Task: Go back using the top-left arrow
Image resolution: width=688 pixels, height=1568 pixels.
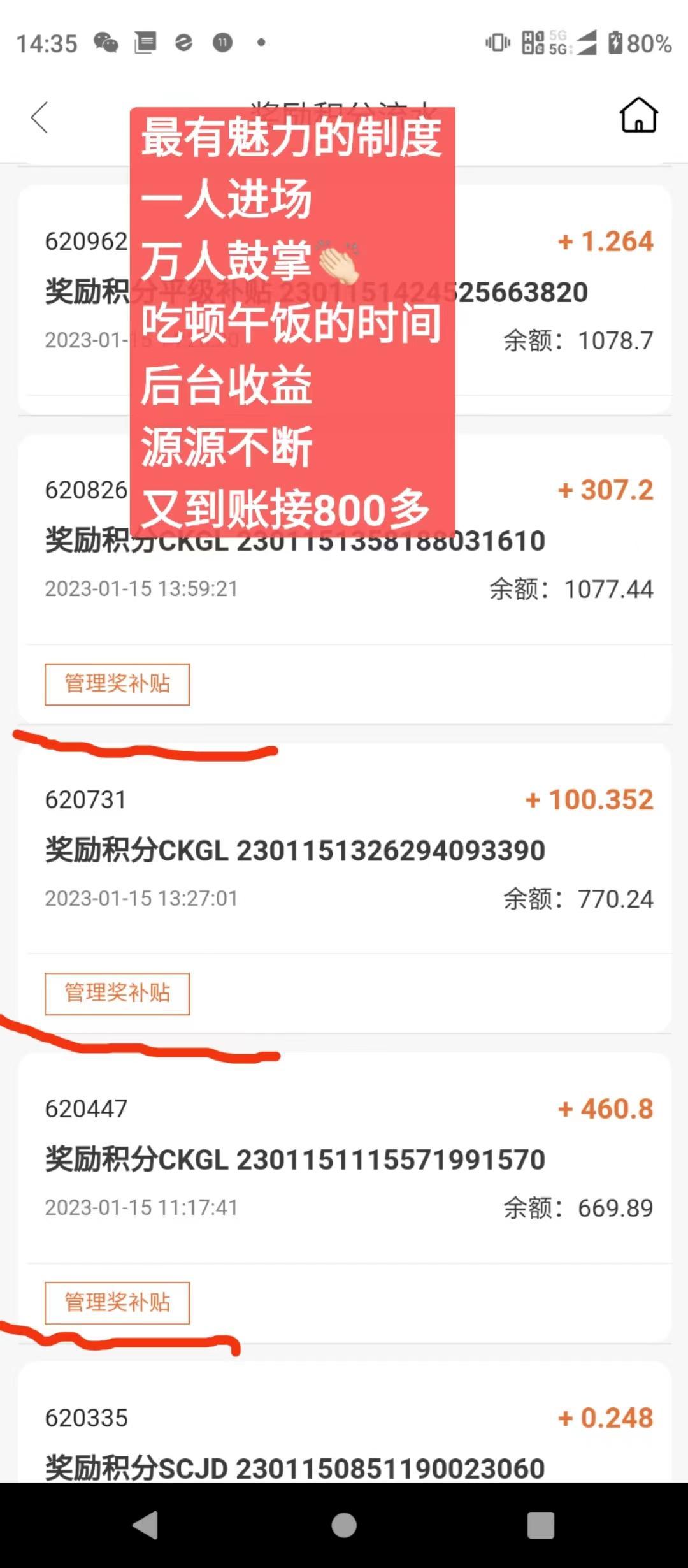Action: (39, 117)
